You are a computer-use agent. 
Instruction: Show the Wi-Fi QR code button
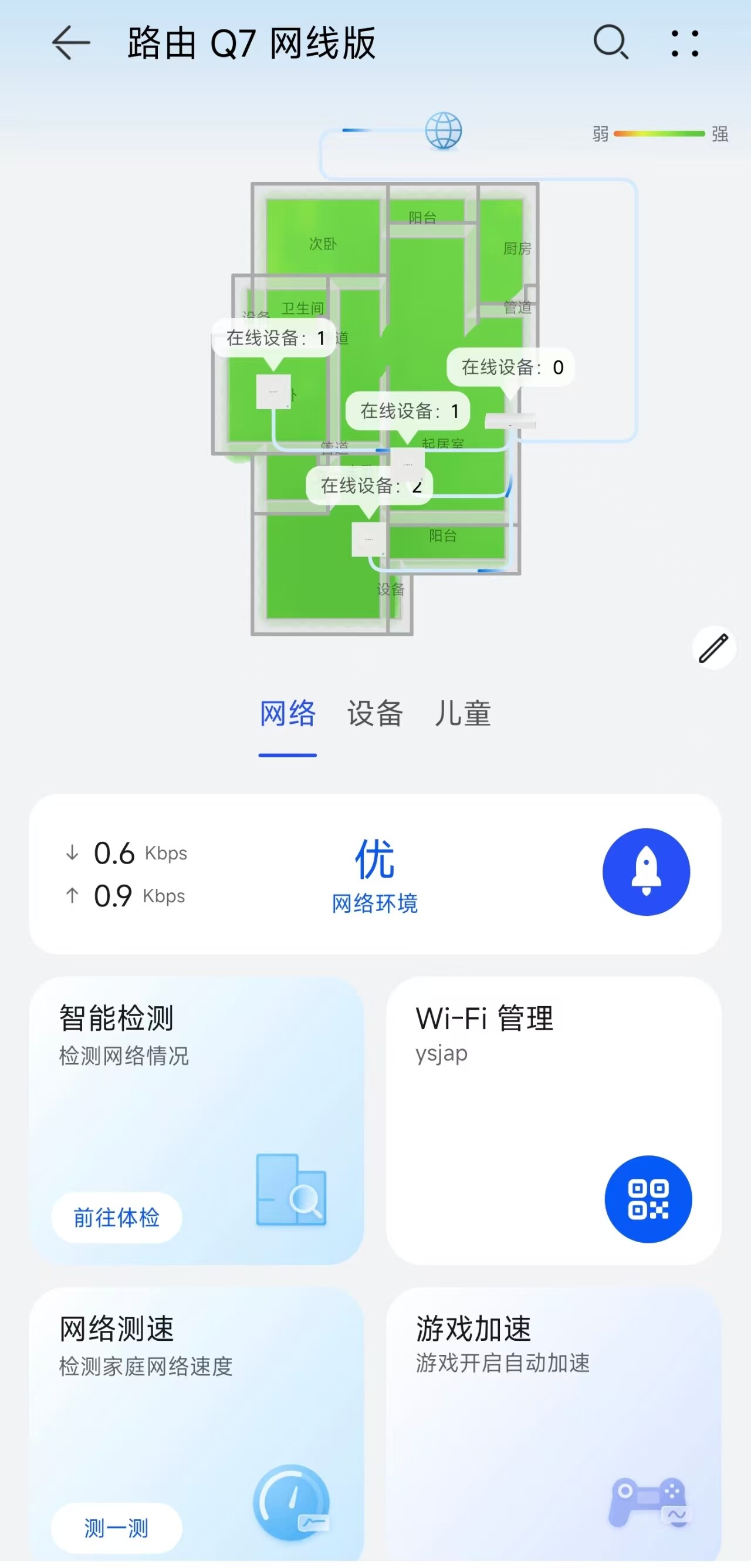pyautogui.click(x=648, y=1199)
